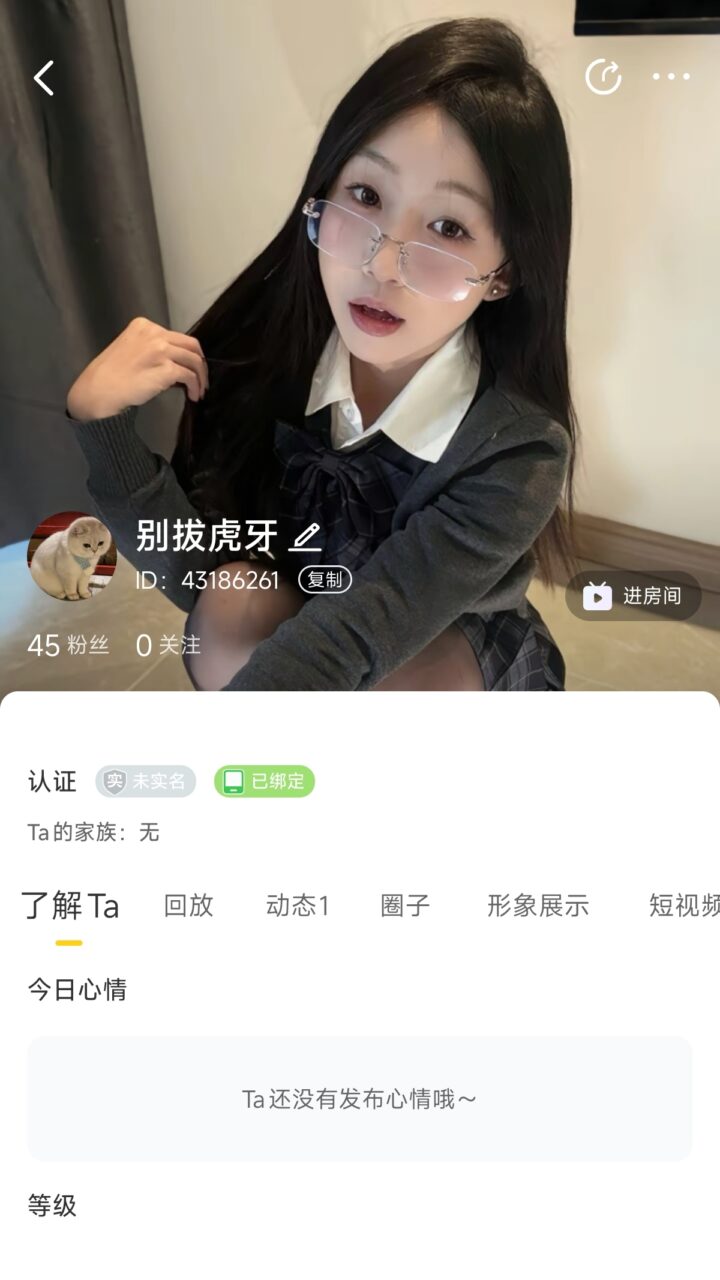Switch to the 形象展示 tab
720x1280 pixels.
click(x=538, y=906)
